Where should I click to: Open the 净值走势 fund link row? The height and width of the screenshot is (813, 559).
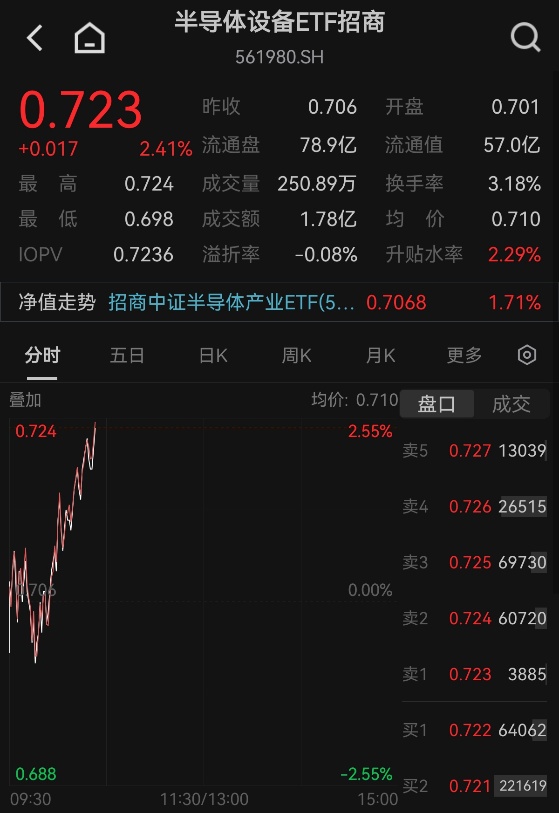280,302
